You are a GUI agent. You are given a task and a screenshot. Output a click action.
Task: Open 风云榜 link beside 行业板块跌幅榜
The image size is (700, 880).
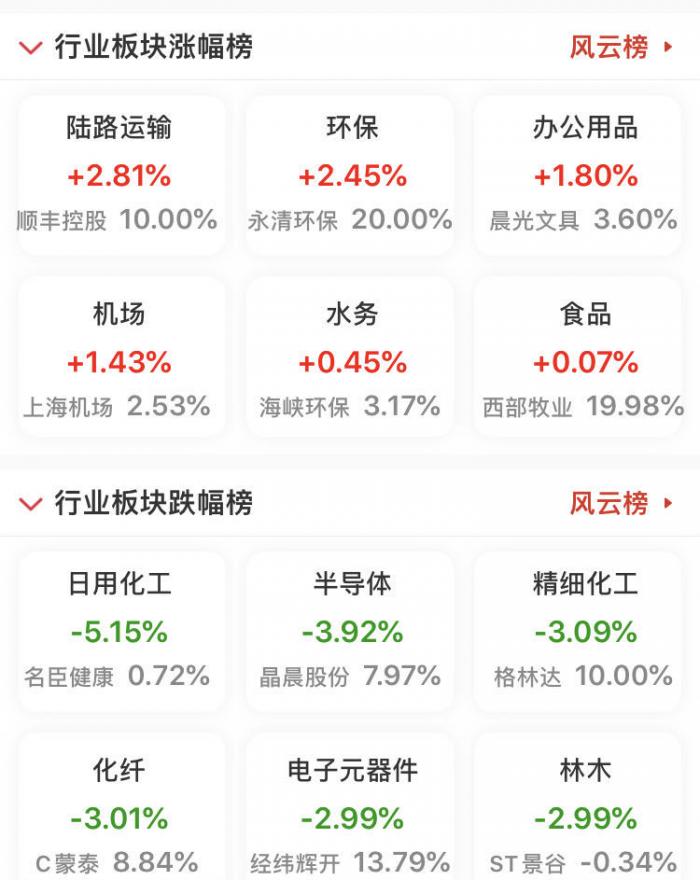coord(621,503)
